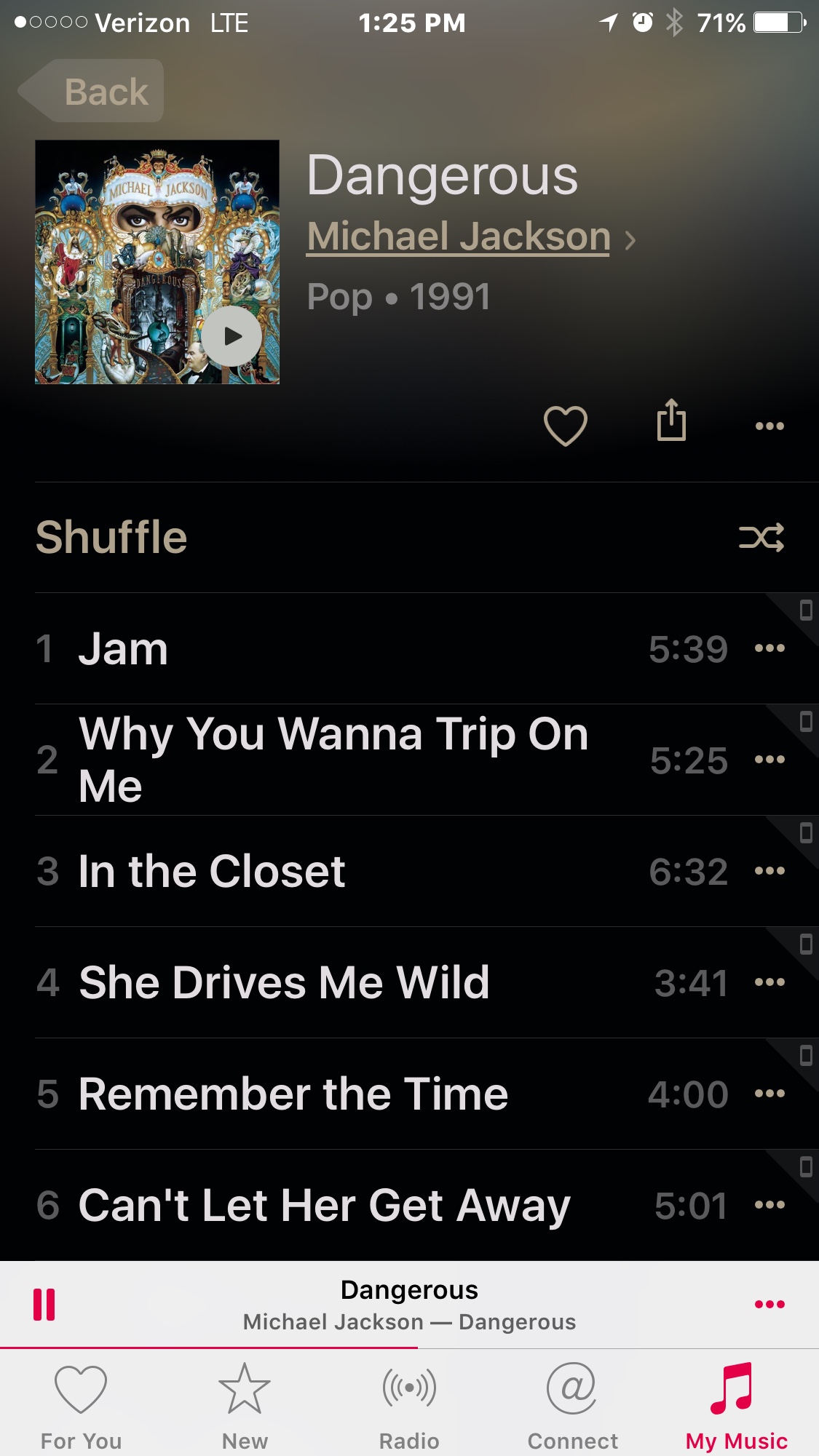The image size is (819, 1456).
Task: Play Can't Let Her Get Away
Action: (324, 1206)
